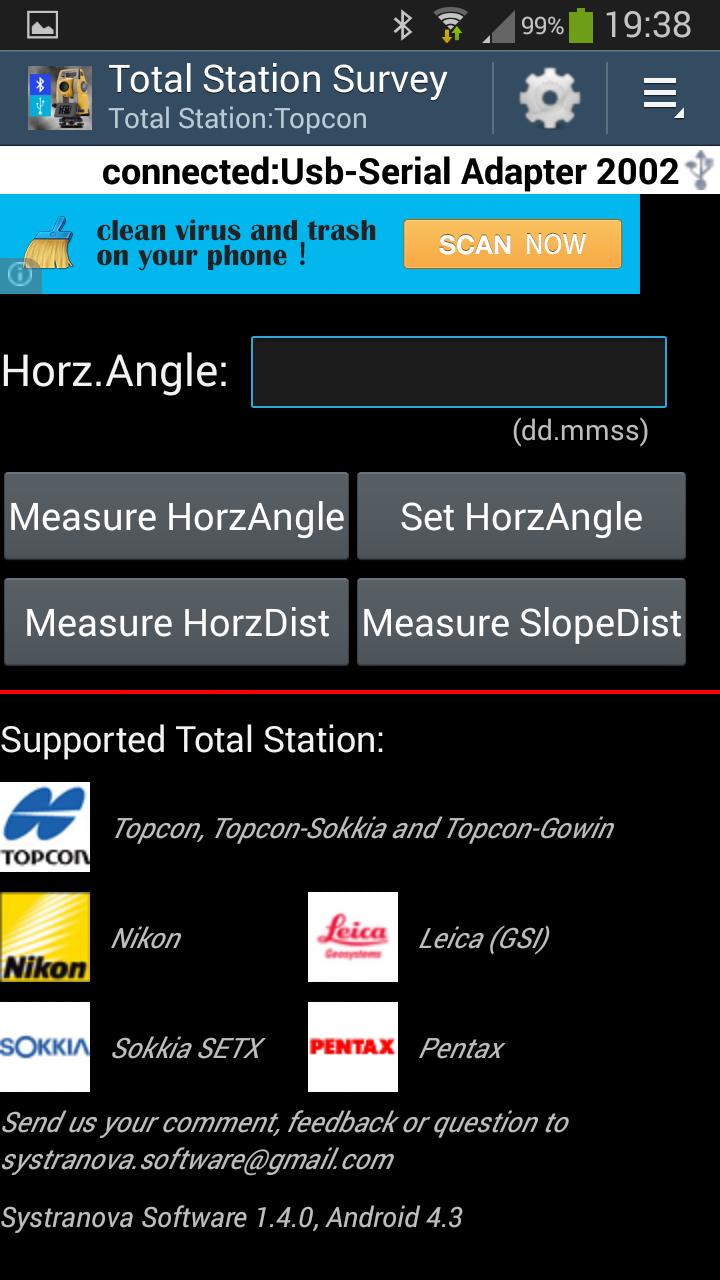720x1280 pixels.
Task: Tap Measure HorzDist button
Action: (x=177, y=622)
